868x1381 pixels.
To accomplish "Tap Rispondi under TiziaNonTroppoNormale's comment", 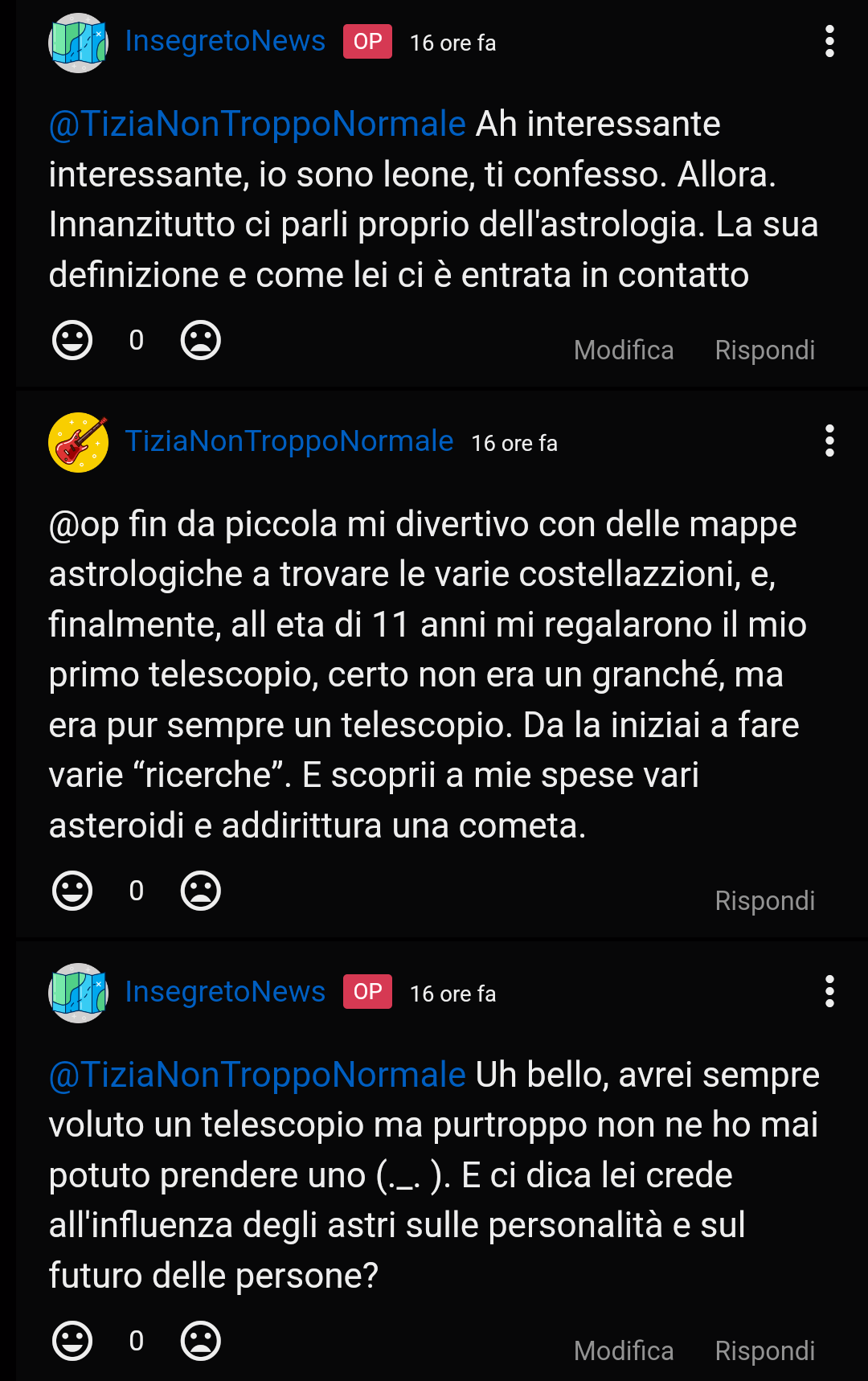I will [765, 901].
